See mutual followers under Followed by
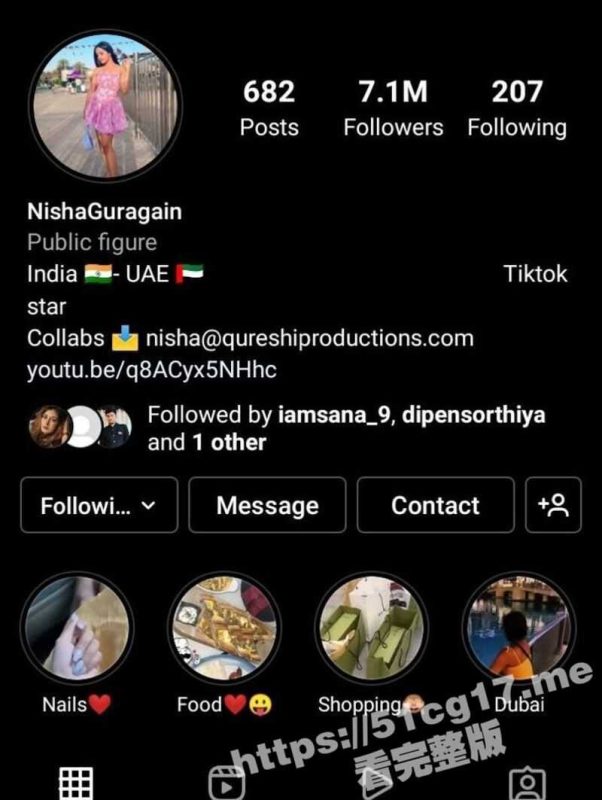The image size is (602, 800). point(345,428)
